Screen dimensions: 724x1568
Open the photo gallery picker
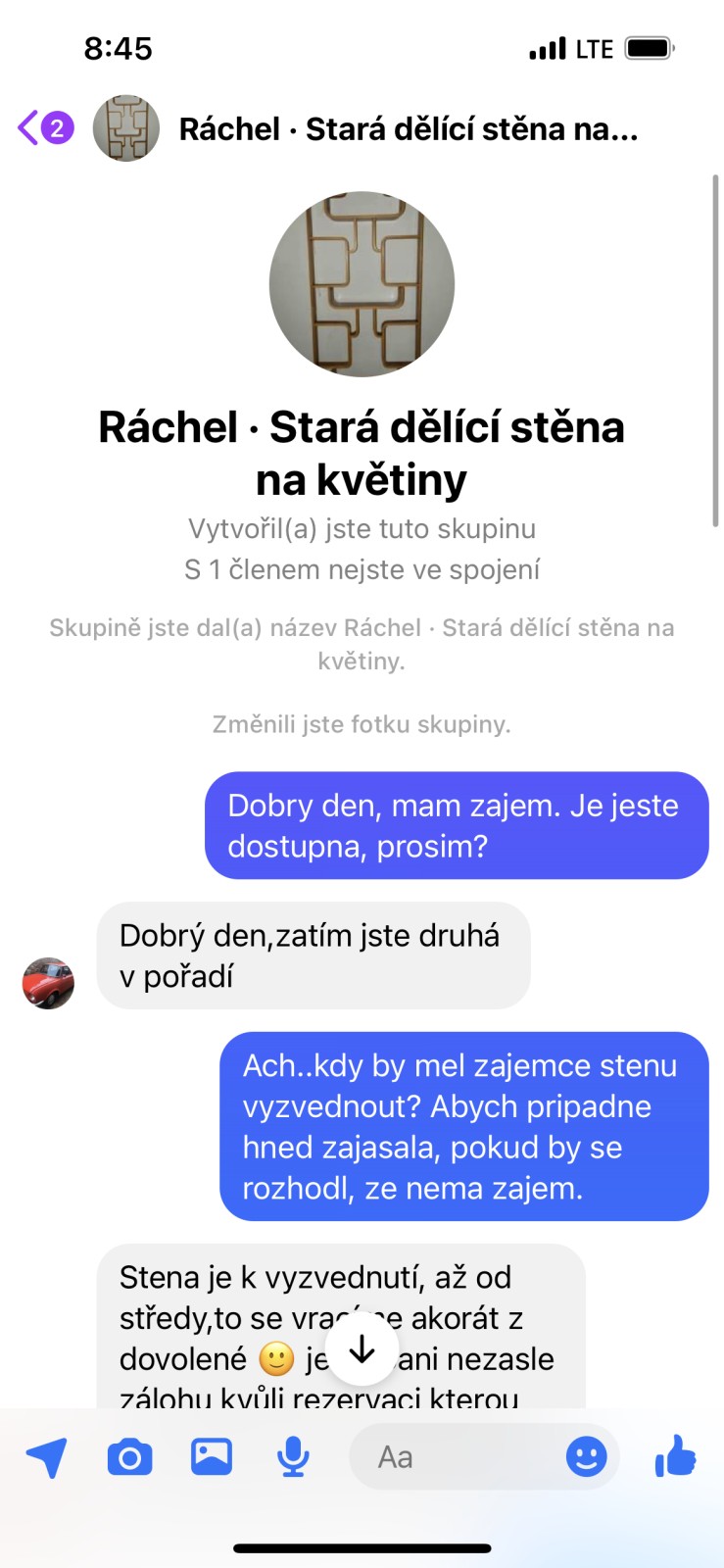tap(212, 1456)
